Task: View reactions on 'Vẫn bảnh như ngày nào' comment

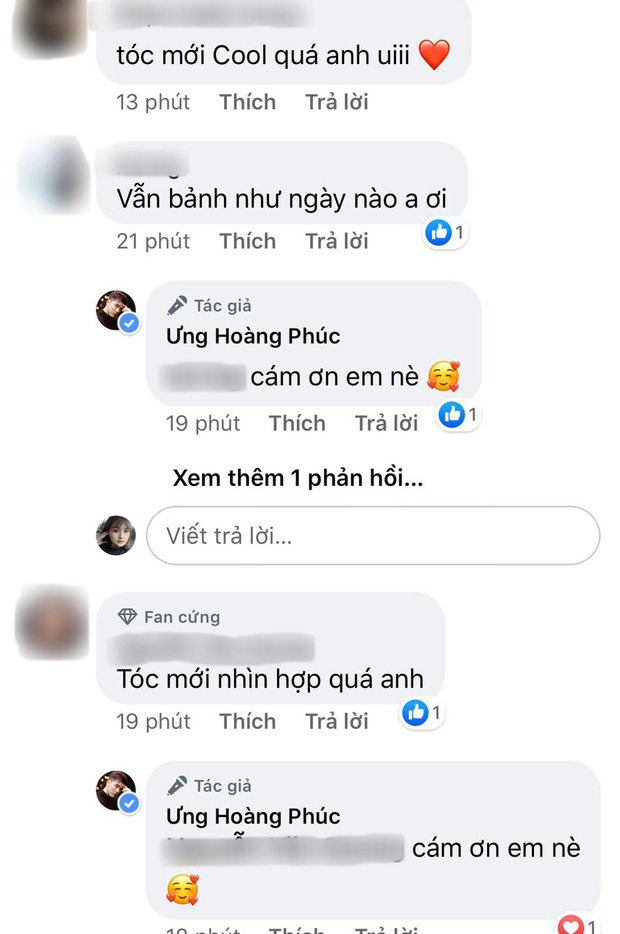Action: (445, 233)
